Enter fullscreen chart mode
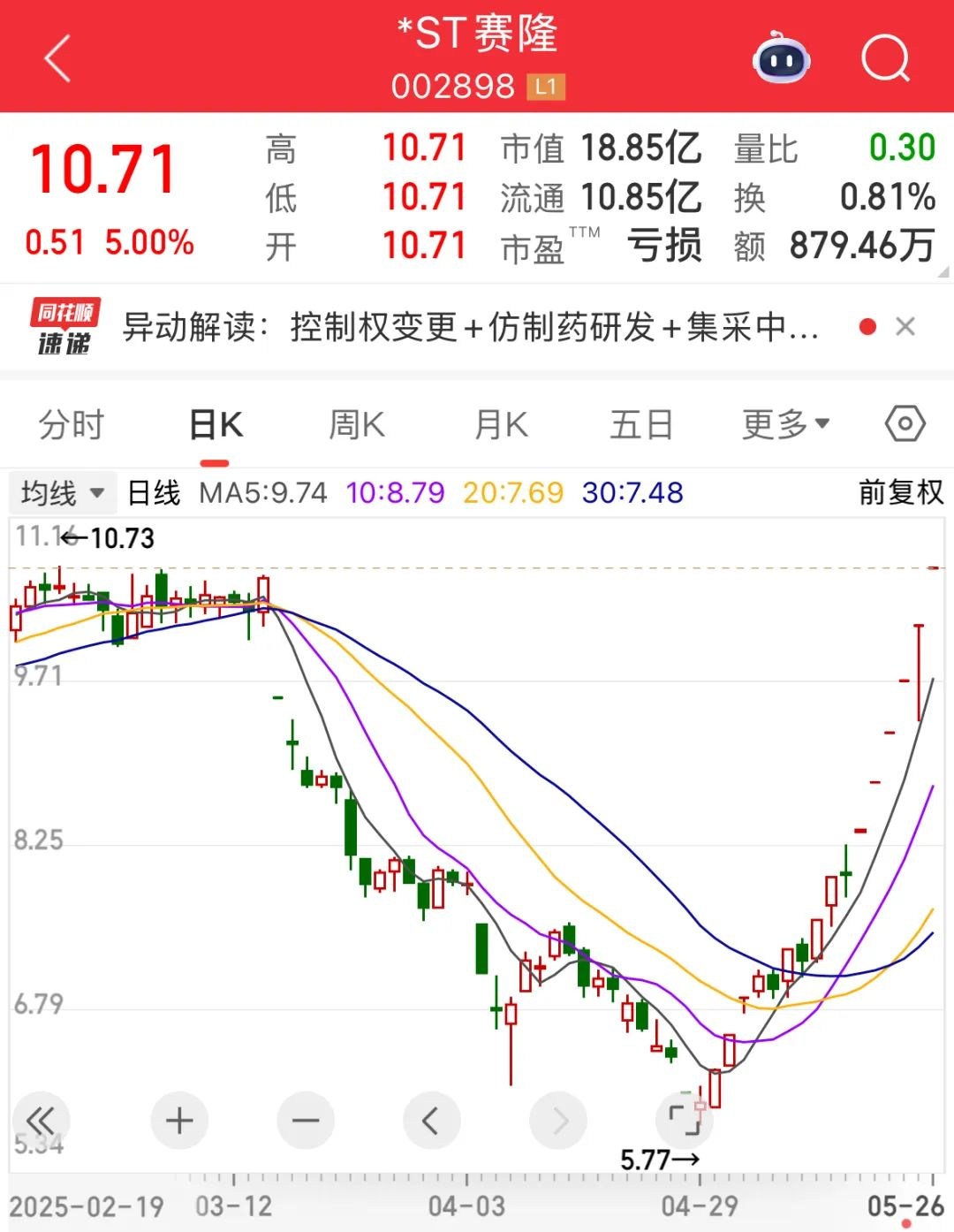The image size is (954, 1232). [685, 1120]
